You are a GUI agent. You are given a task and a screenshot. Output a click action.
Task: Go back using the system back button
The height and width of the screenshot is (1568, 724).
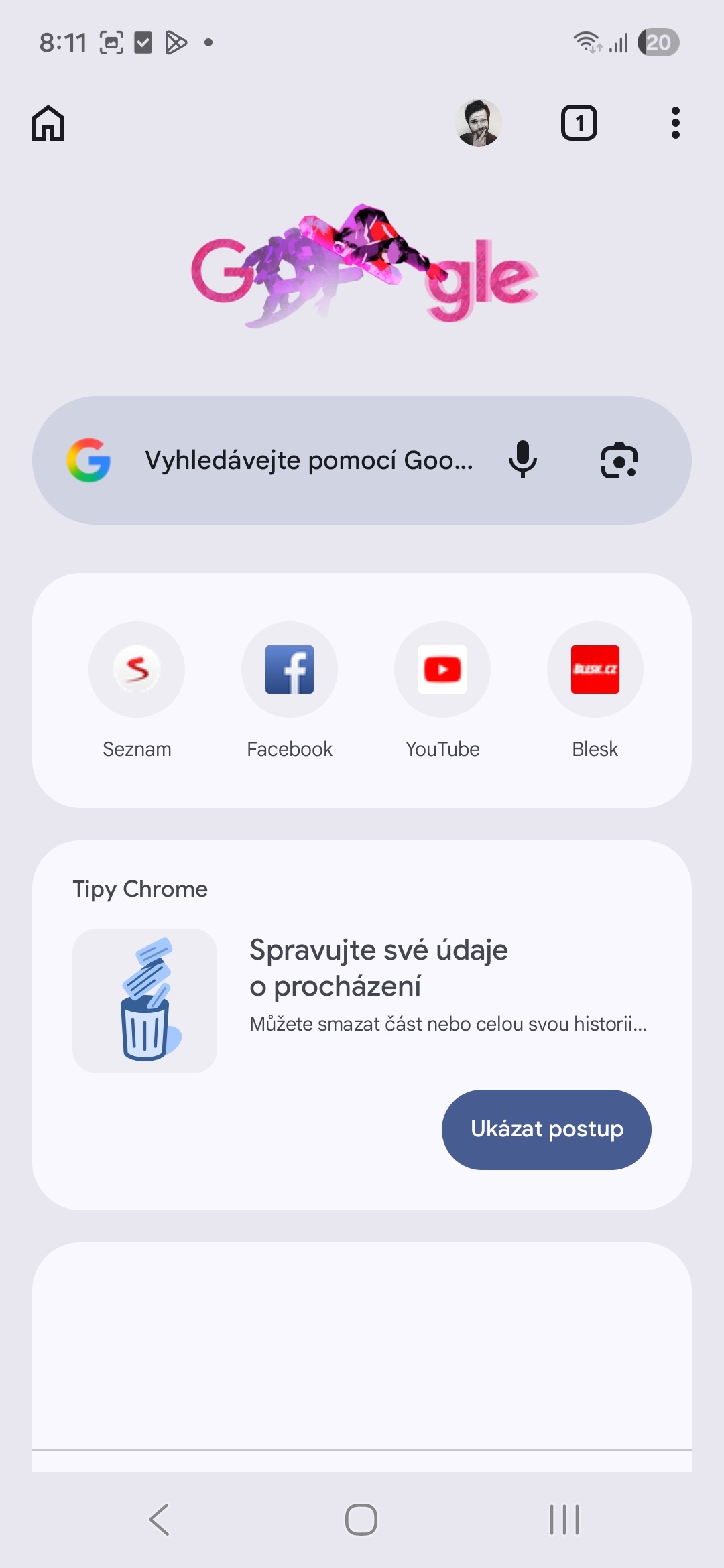click(160, 1519)
